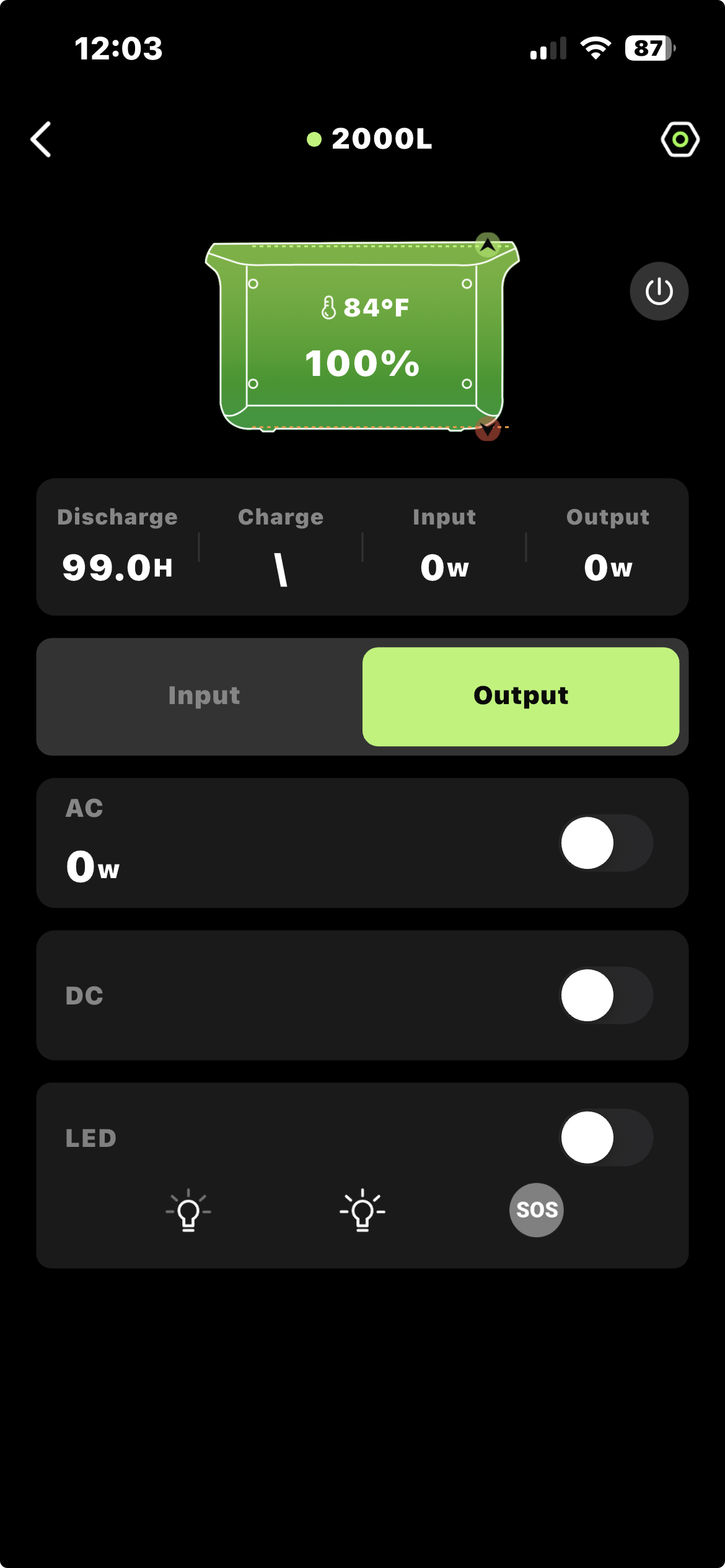
Task: Tap the power button icon
Action: [659, 291]
